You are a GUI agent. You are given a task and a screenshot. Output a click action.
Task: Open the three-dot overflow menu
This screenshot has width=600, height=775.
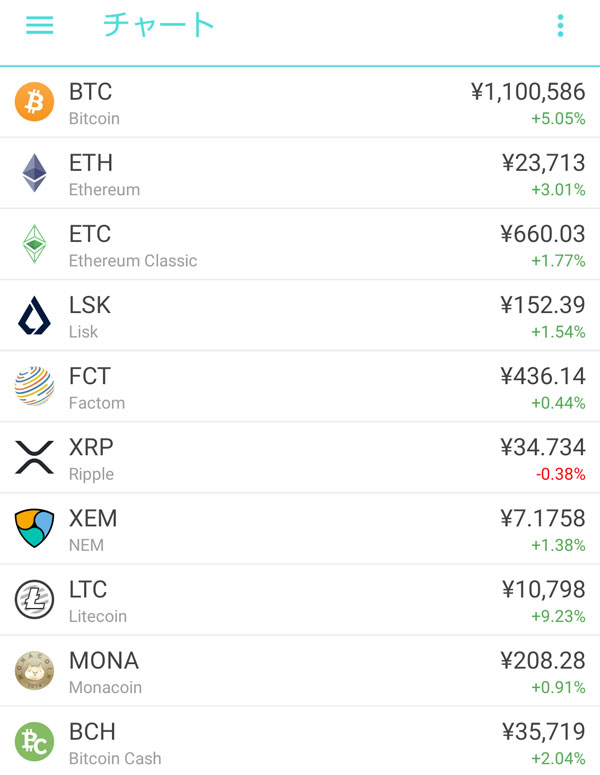[x=560, y=26]
